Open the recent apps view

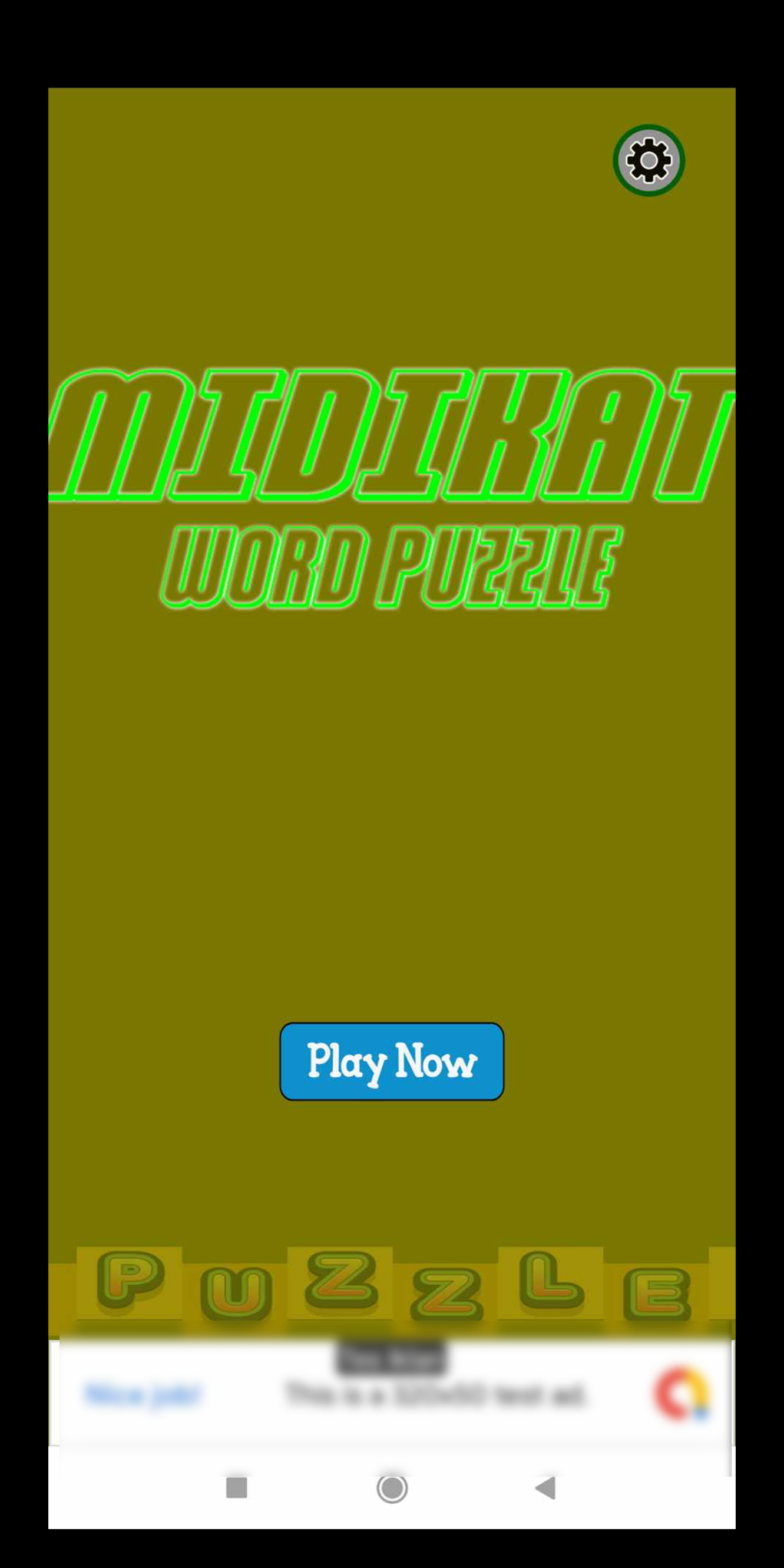(x=236, y=1488)
